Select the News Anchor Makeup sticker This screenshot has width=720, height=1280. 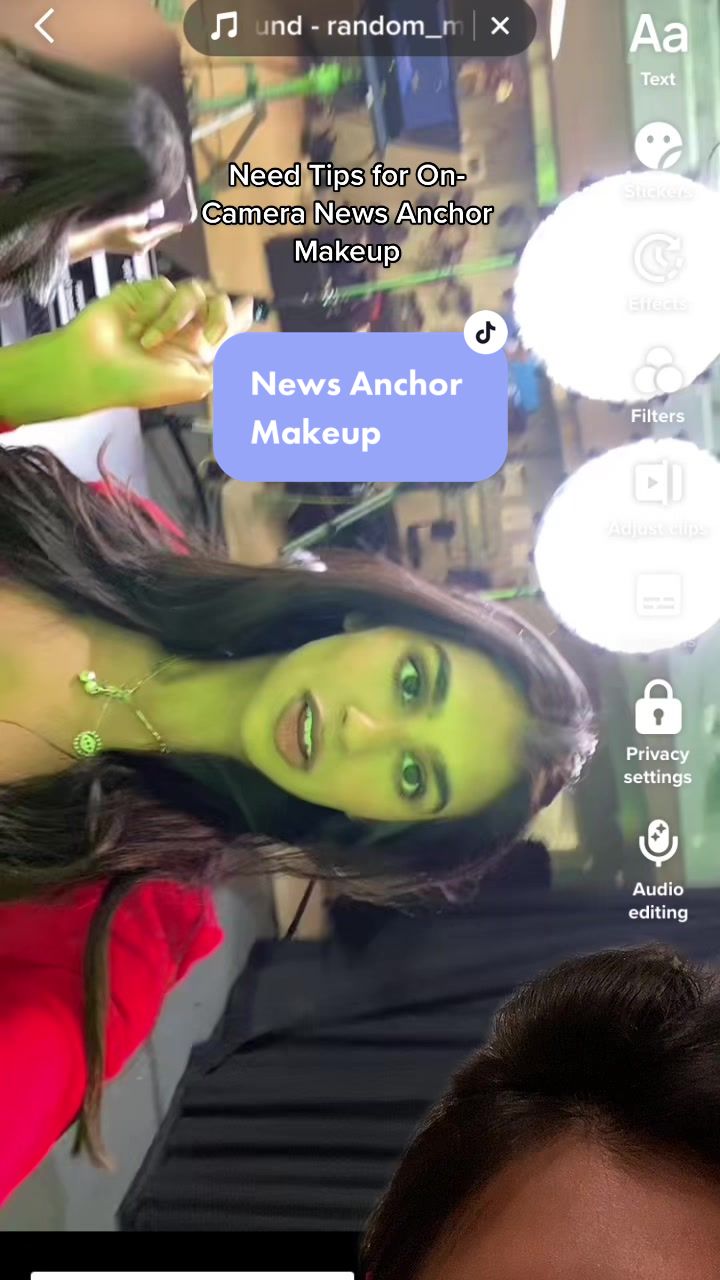point(360,408)
